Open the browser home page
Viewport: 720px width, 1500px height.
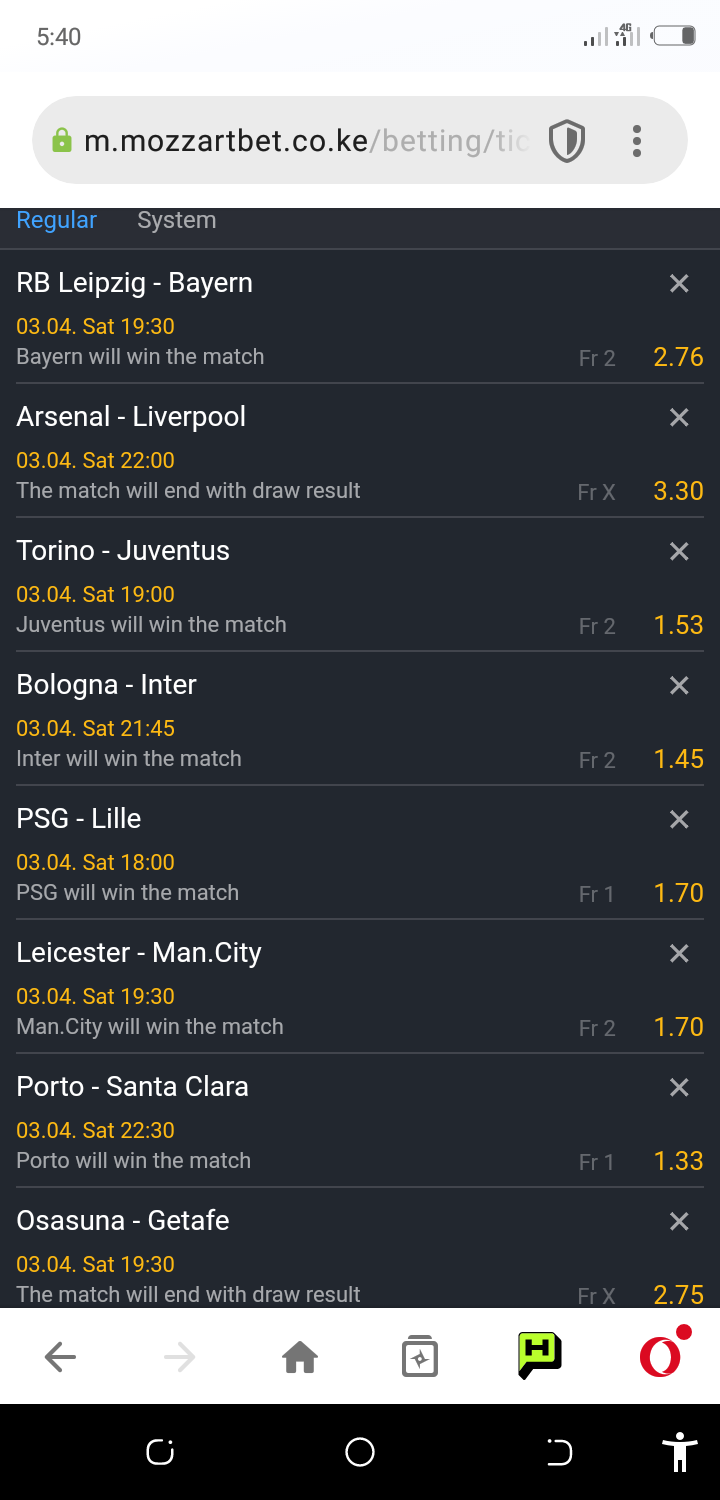pyautogui.click(x=300, y=1357)
